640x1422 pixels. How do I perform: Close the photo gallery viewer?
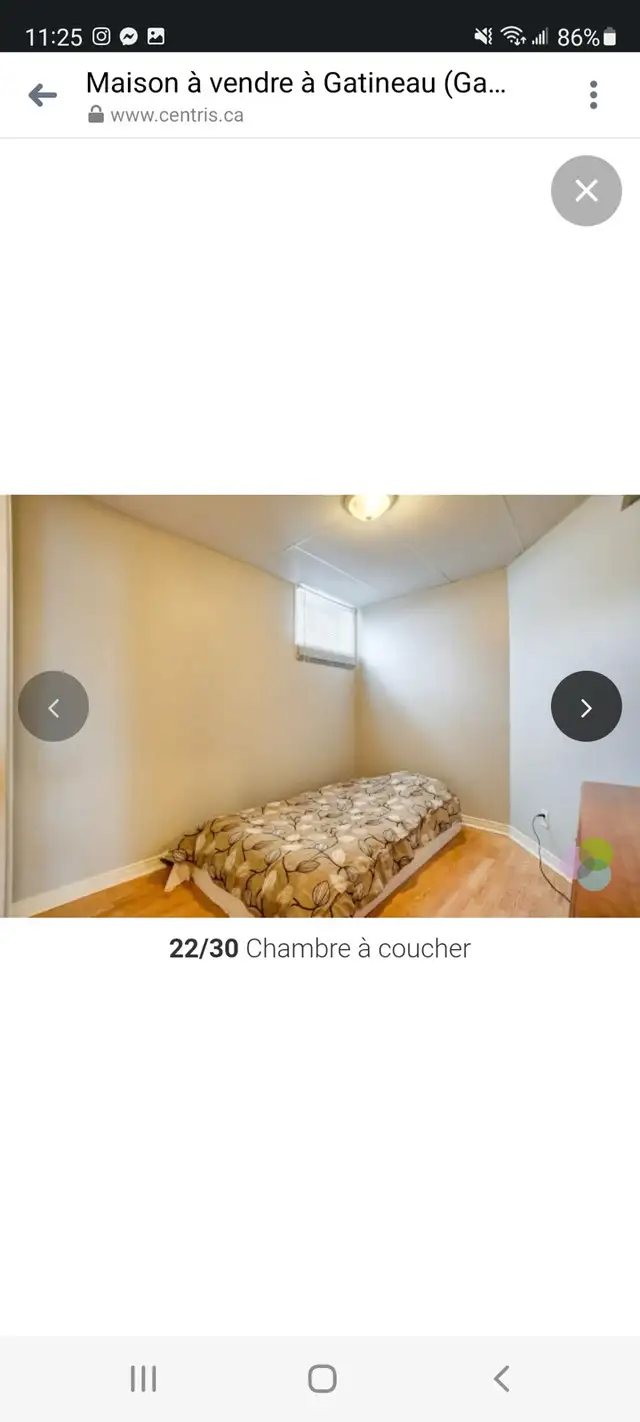click(x=586, y=190)
